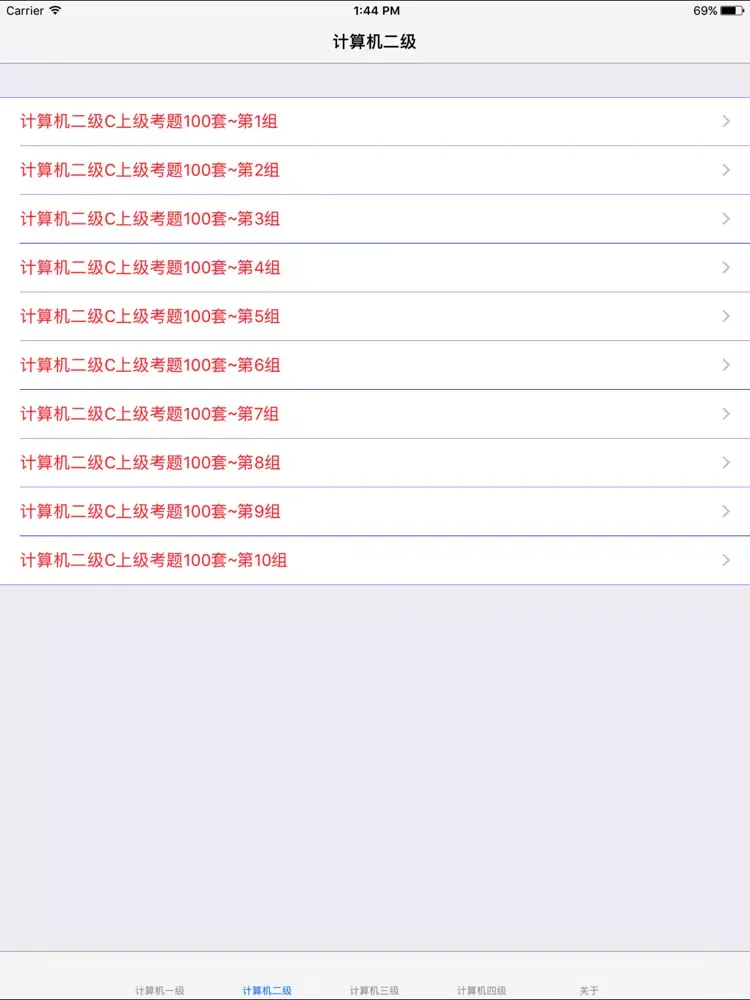This screenshot has width=750, height=1000.
Task: Open 计算机二级C上级考题100套~第1组
Action: tap(150, 121)
